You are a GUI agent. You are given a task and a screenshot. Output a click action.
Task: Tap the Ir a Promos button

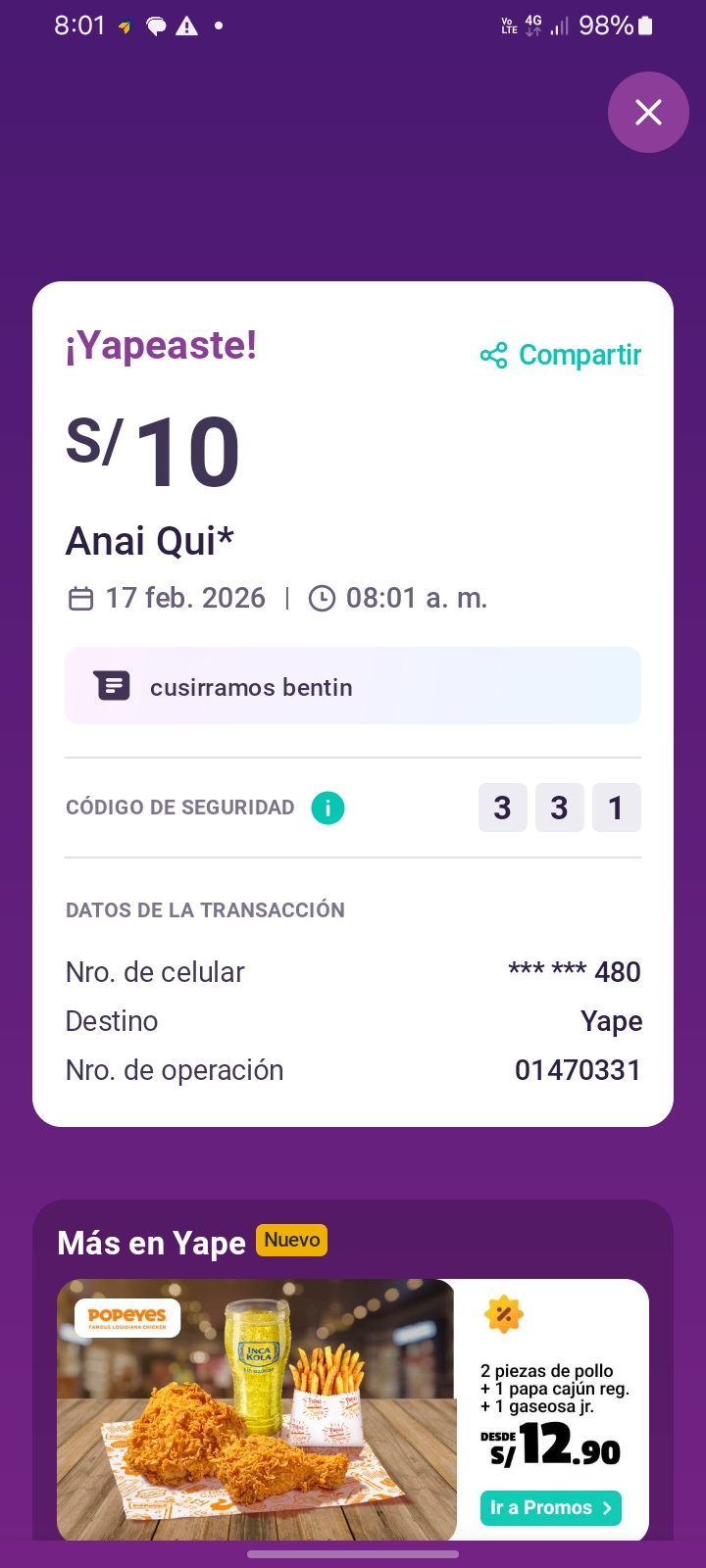(x=550, y=1507)
